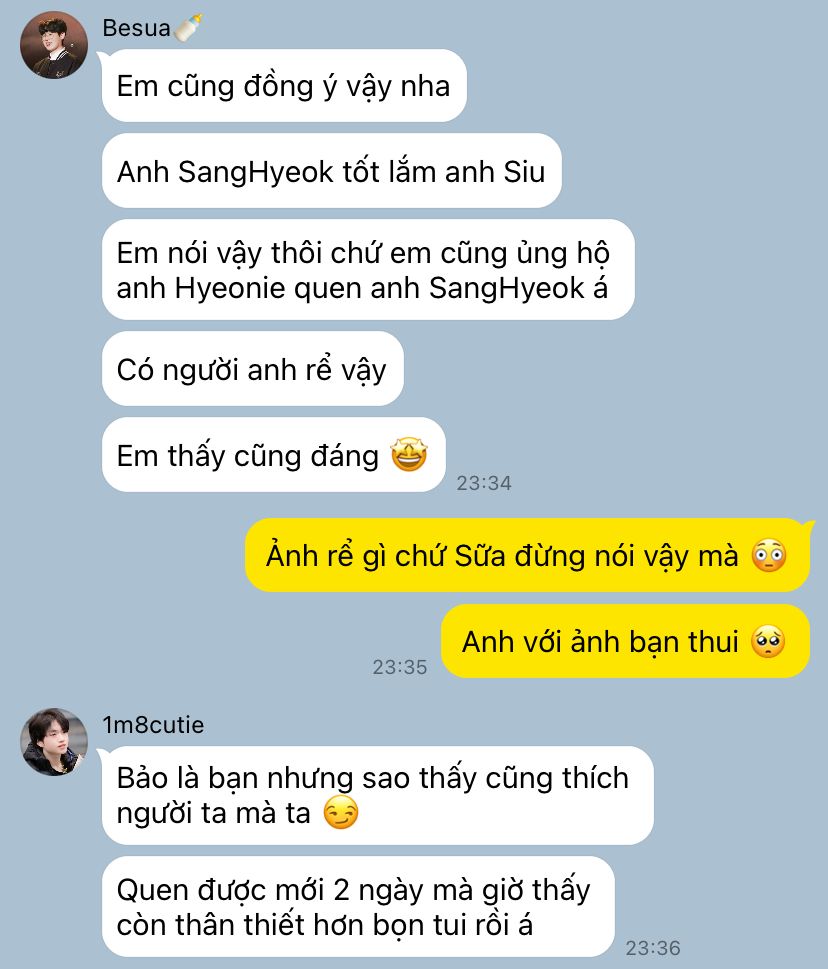The width and height of the screenshot is (828, 969).
Task: View 1m8cutie's profile avatar
Action: click(x=54, y=742)
